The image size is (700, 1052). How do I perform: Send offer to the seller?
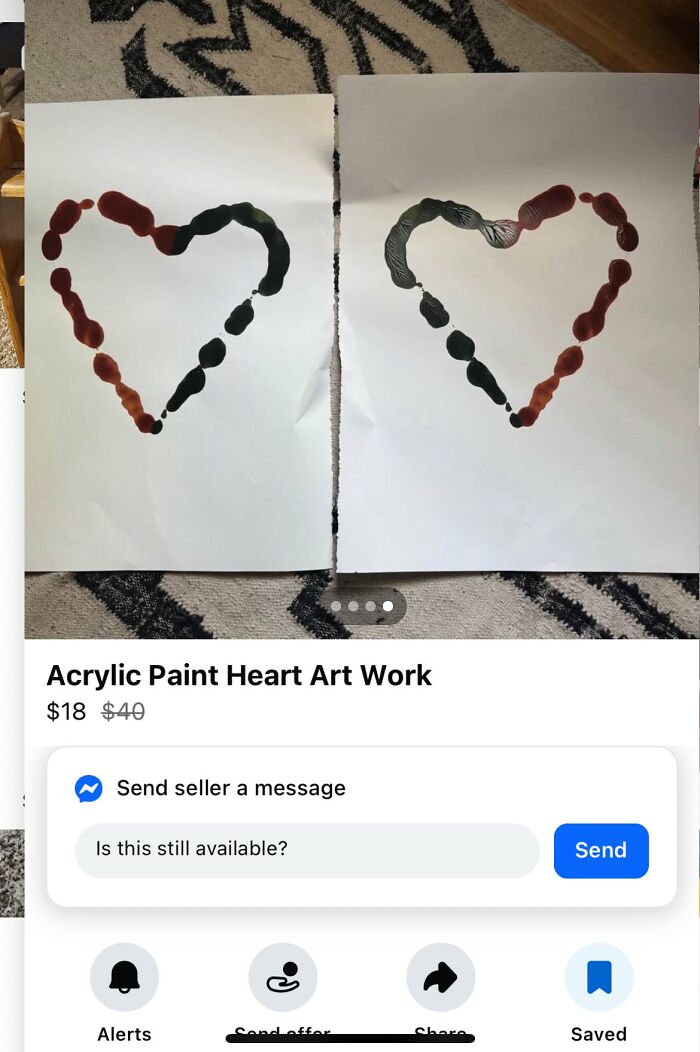coord(282,977)
